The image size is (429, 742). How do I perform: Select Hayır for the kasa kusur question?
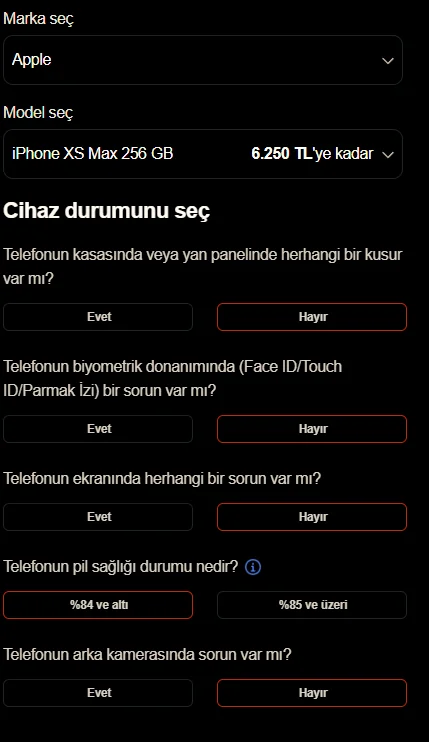coord(312,317)
